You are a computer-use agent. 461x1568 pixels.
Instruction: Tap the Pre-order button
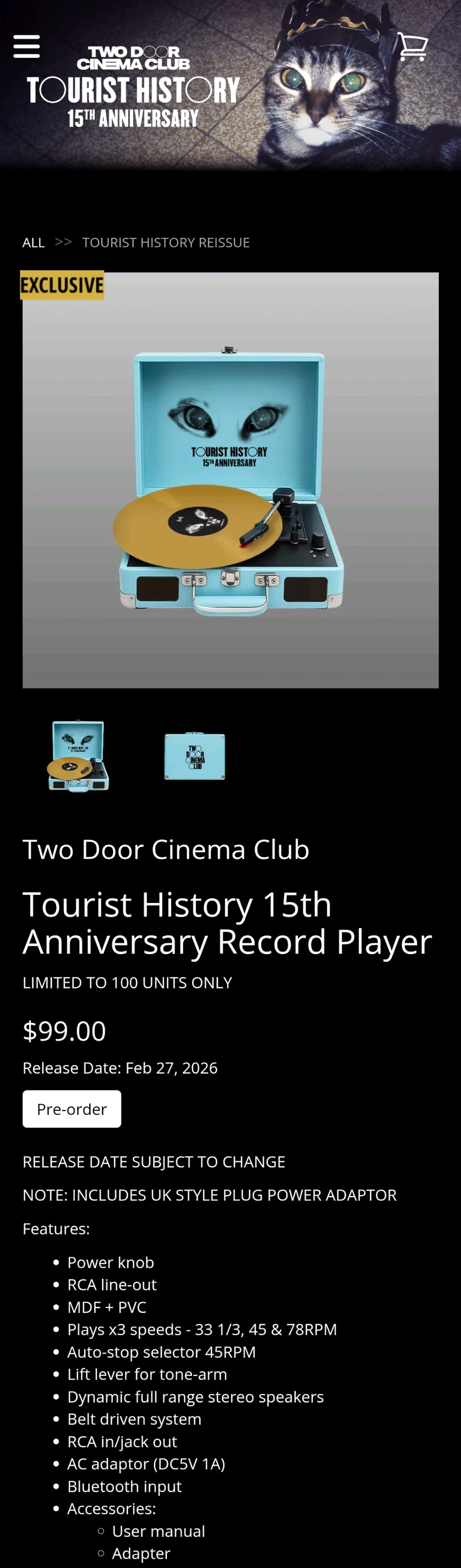tap(72, 1108)
